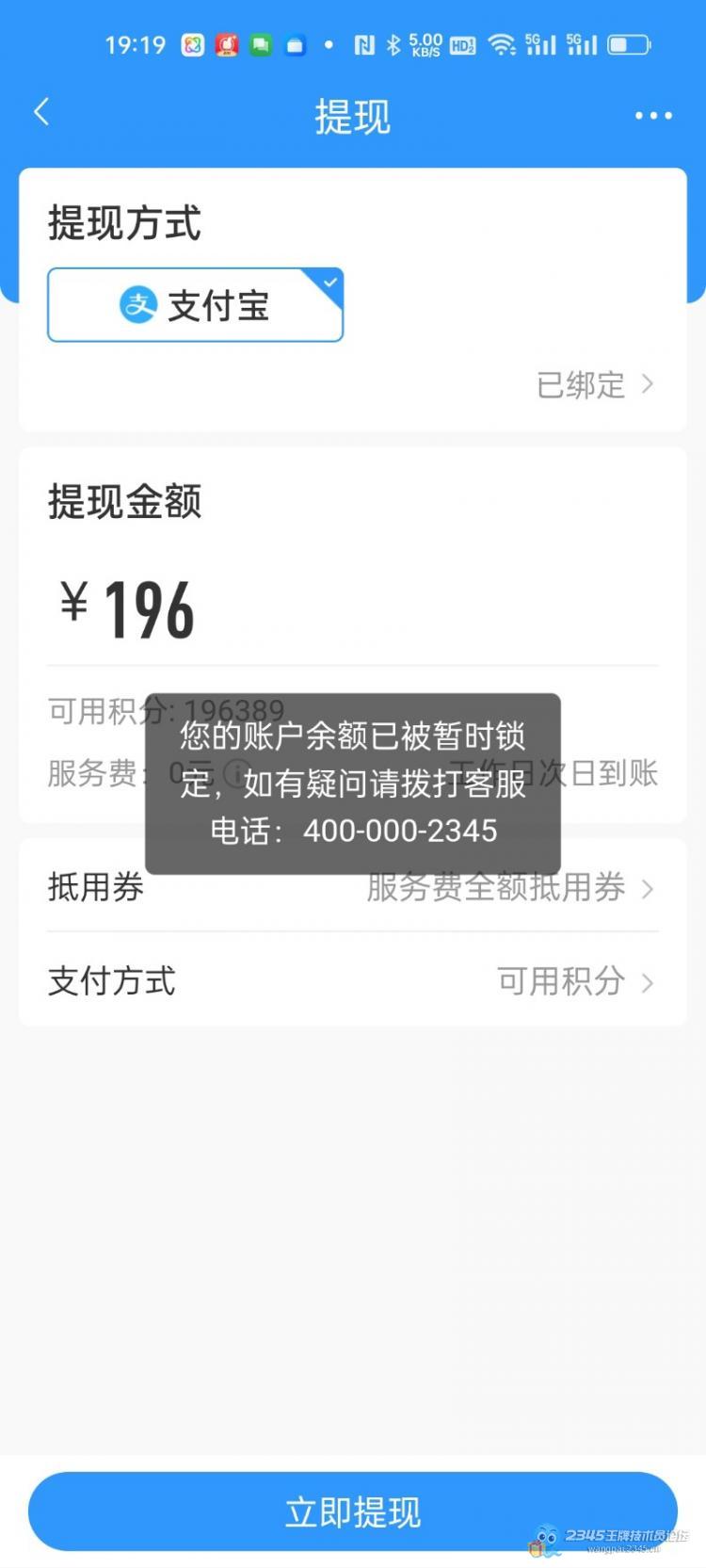Image resolution: width=706 pixels, height=1568 pixels.
Task: Open the three-dot overflow menu
Action: [x=653, y=115]
